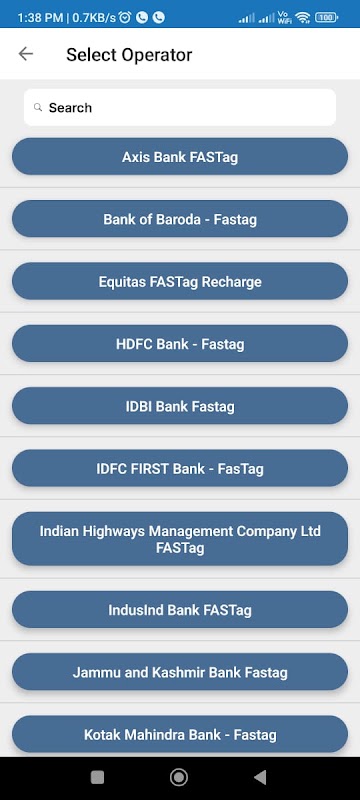360x800 pixels.
Task: Choose IDFC FIRST Bank - FasTag
Action: [x=180, y=468]
